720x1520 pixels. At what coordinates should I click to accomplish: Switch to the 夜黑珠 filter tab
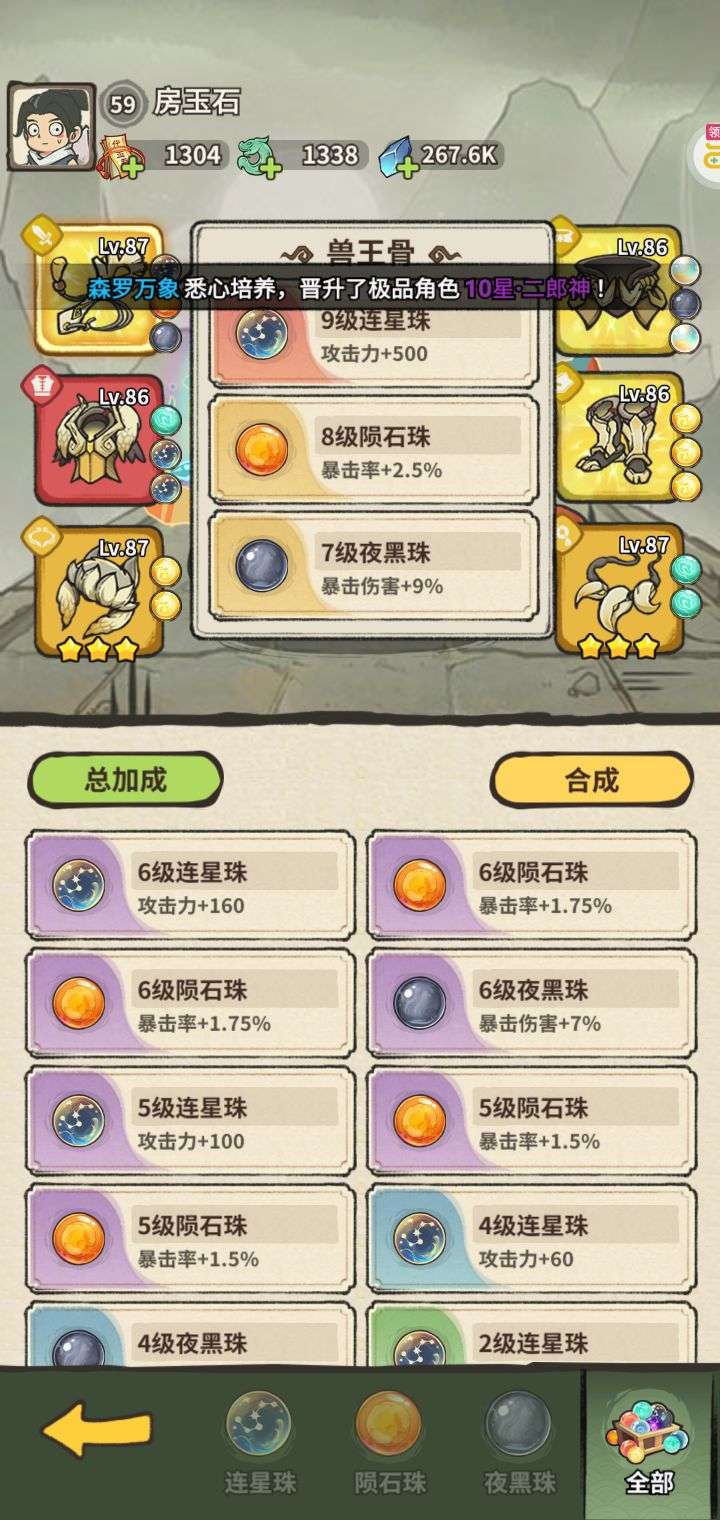tap(519, 1436)
